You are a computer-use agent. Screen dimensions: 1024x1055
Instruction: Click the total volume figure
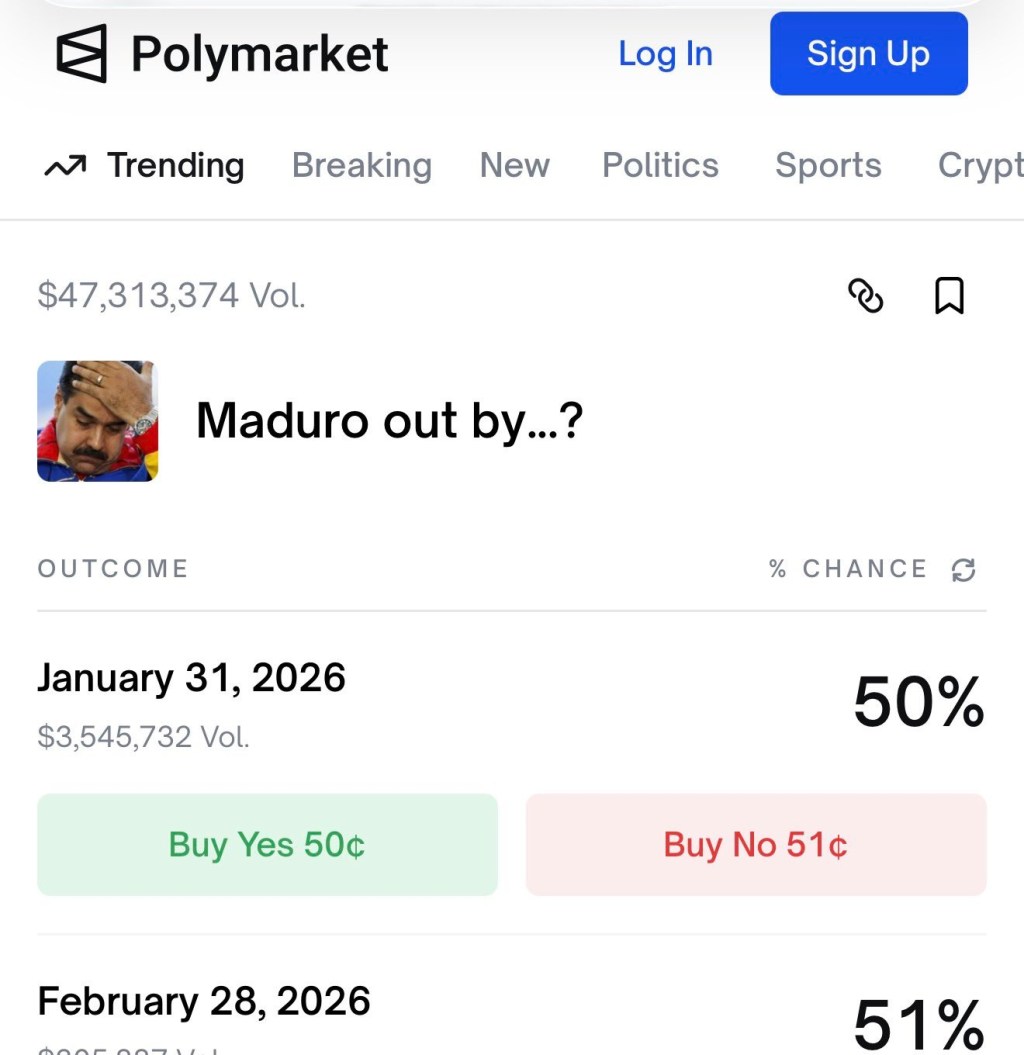[170, 295]
